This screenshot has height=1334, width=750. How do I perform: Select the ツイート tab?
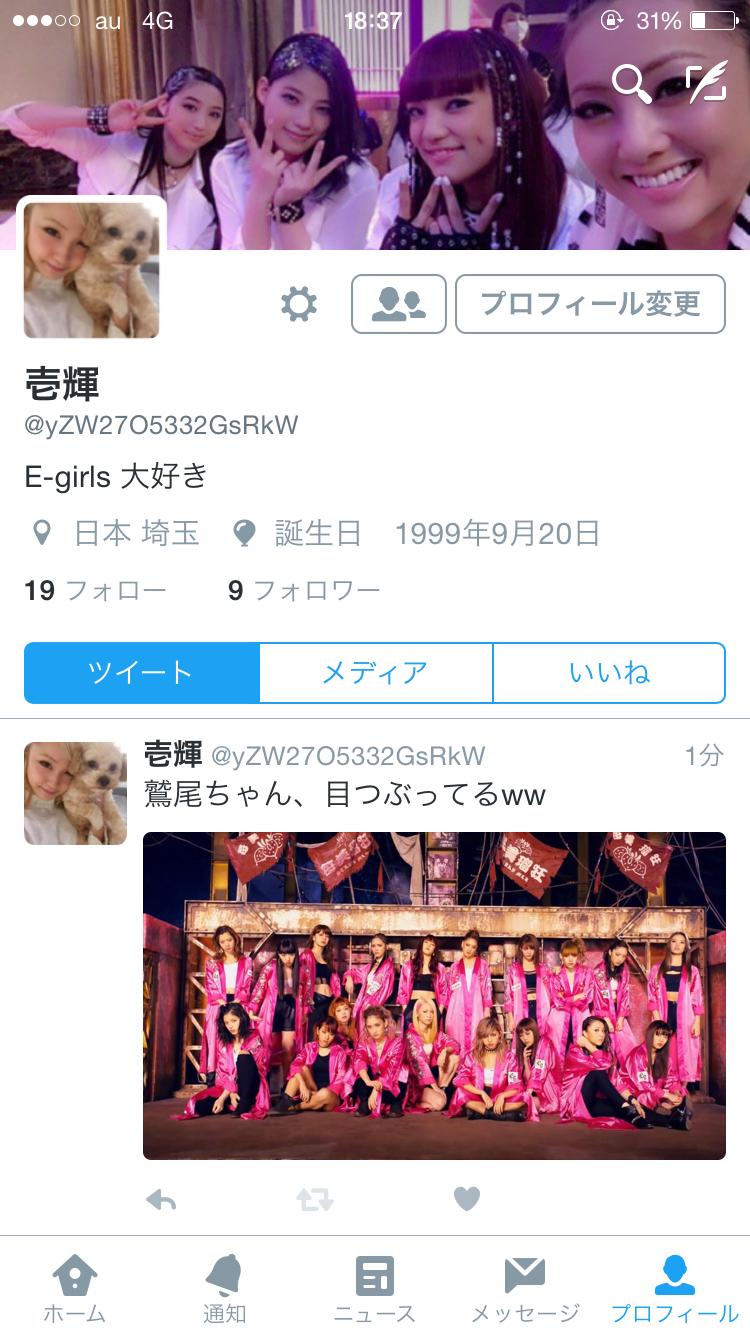pos(141,673)
